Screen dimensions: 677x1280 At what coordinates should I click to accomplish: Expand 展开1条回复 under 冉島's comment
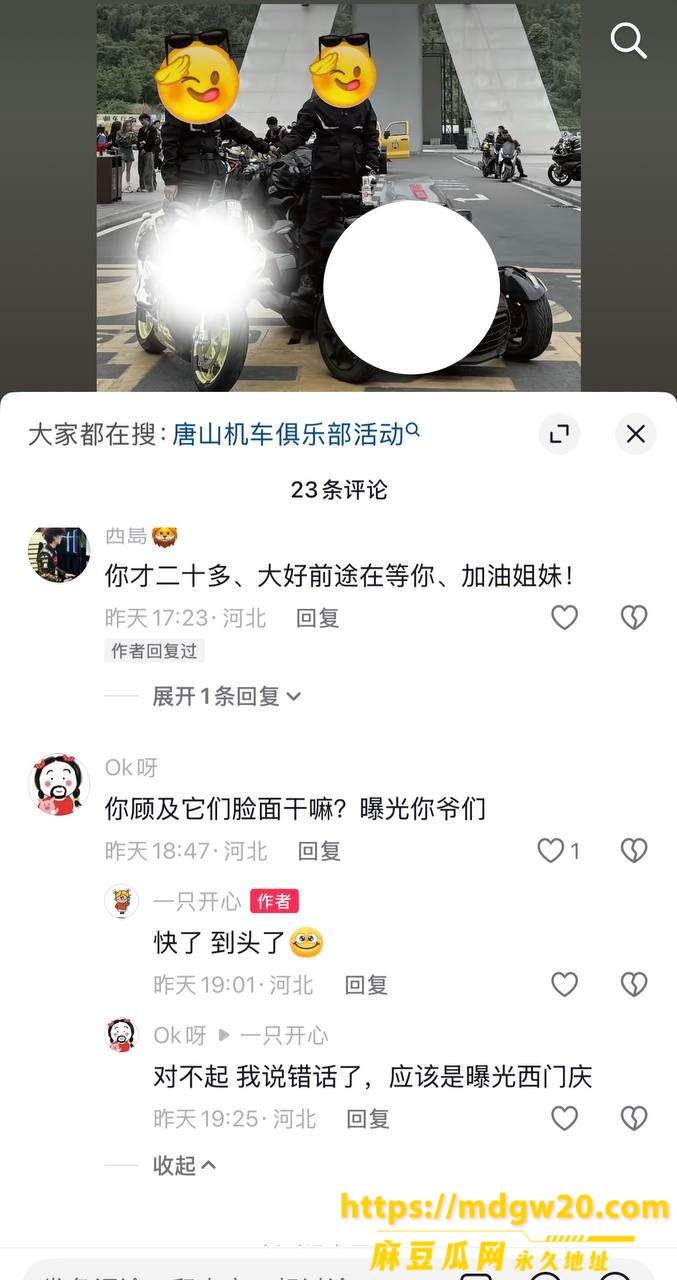pyautogui.click(x=226, y=696)
